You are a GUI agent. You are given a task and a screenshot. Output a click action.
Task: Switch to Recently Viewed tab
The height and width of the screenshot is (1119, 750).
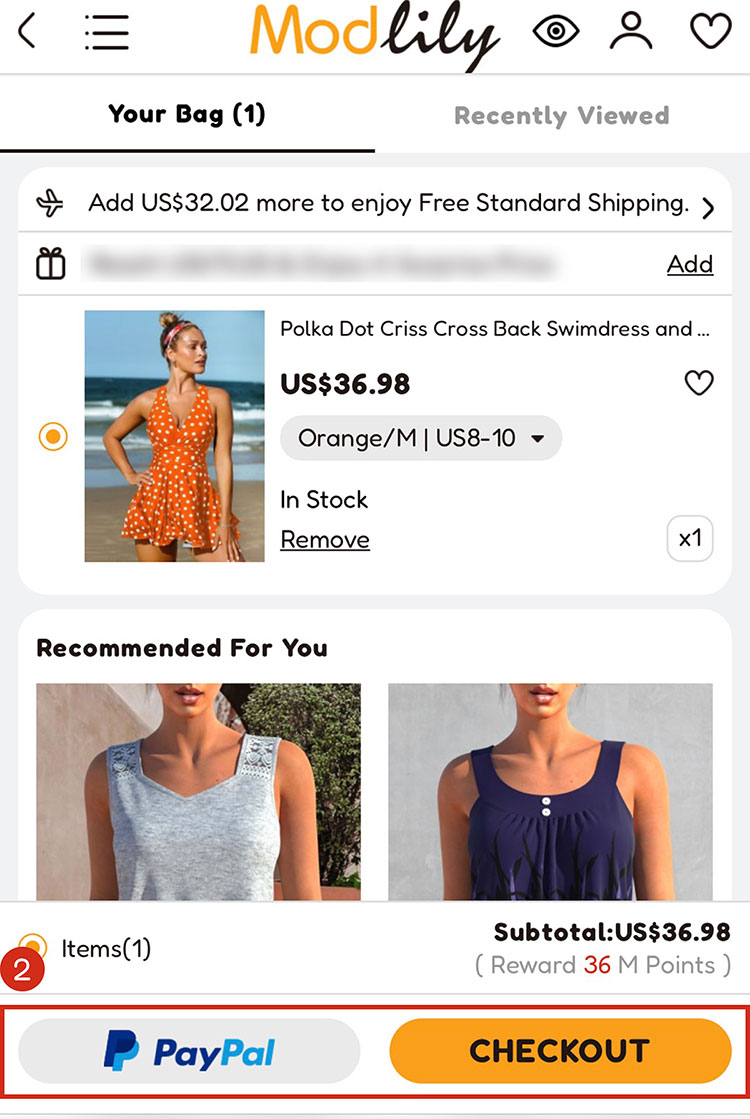[x=561, y=115]
